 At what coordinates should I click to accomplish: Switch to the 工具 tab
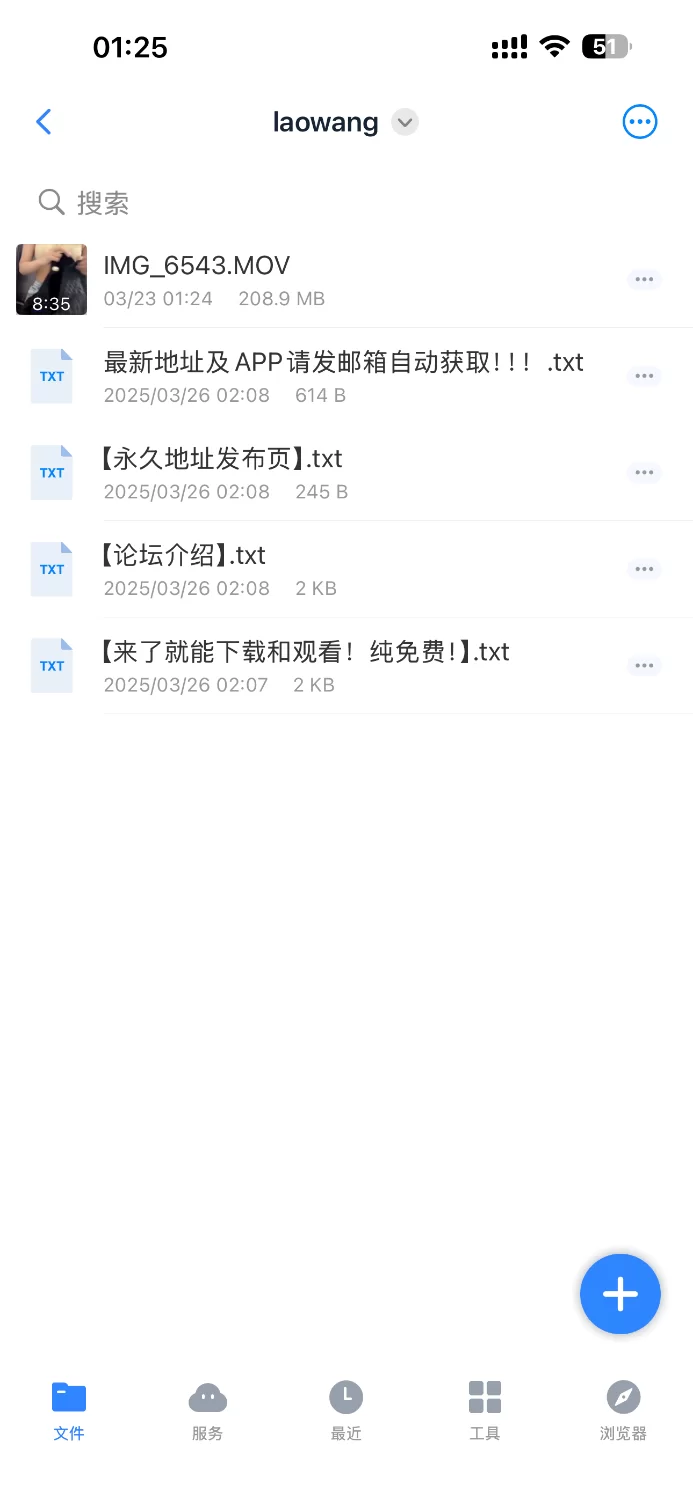pyautogui.click(x=485, y=1410)
